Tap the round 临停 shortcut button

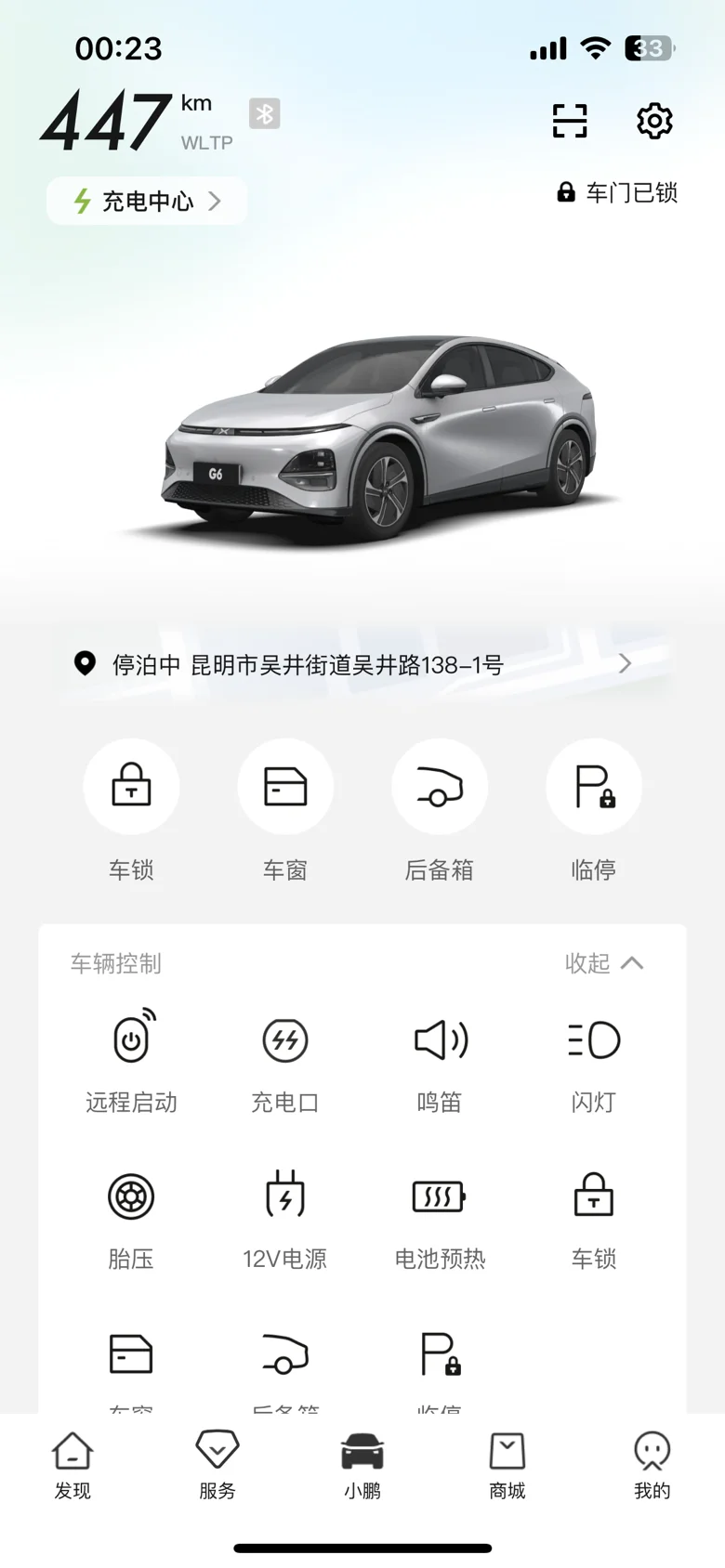[x=594, y=787]
